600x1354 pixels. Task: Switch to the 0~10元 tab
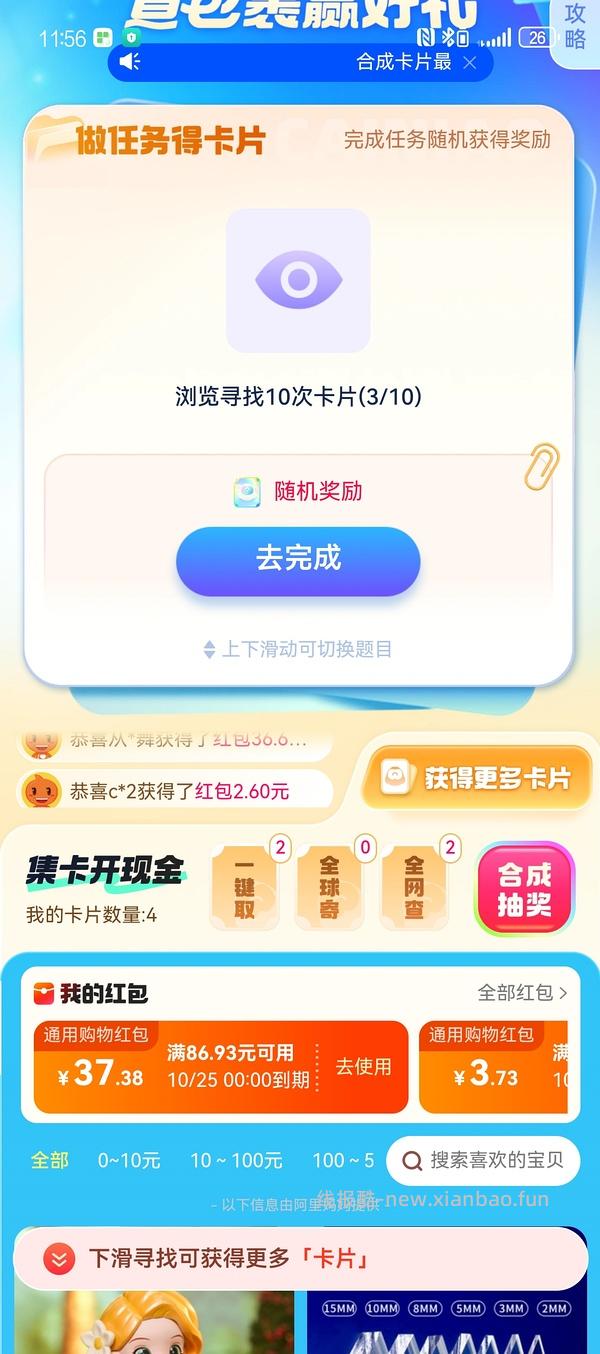(129, 1160)
